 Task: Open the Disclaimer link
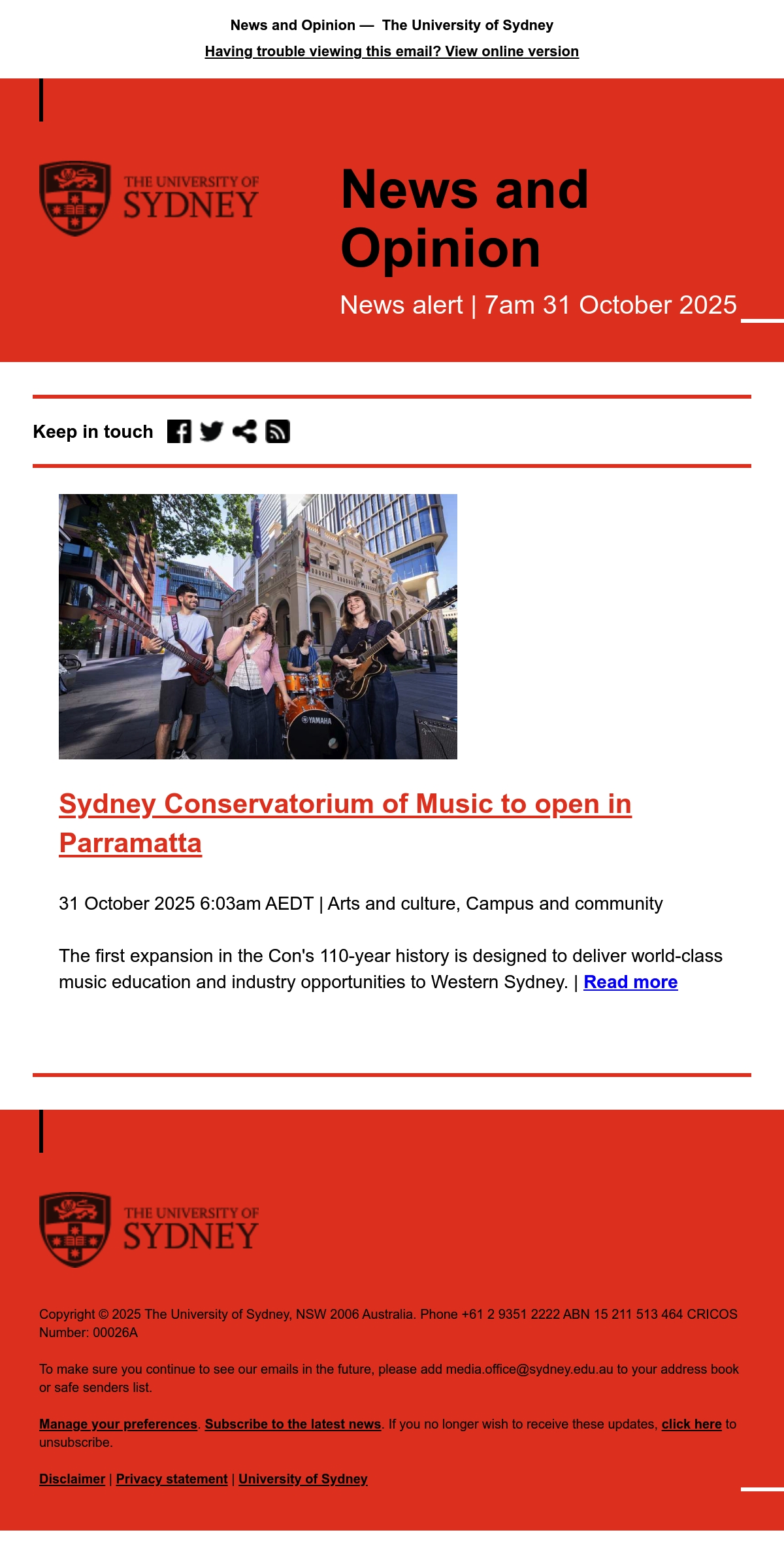tap(72, 1479)
